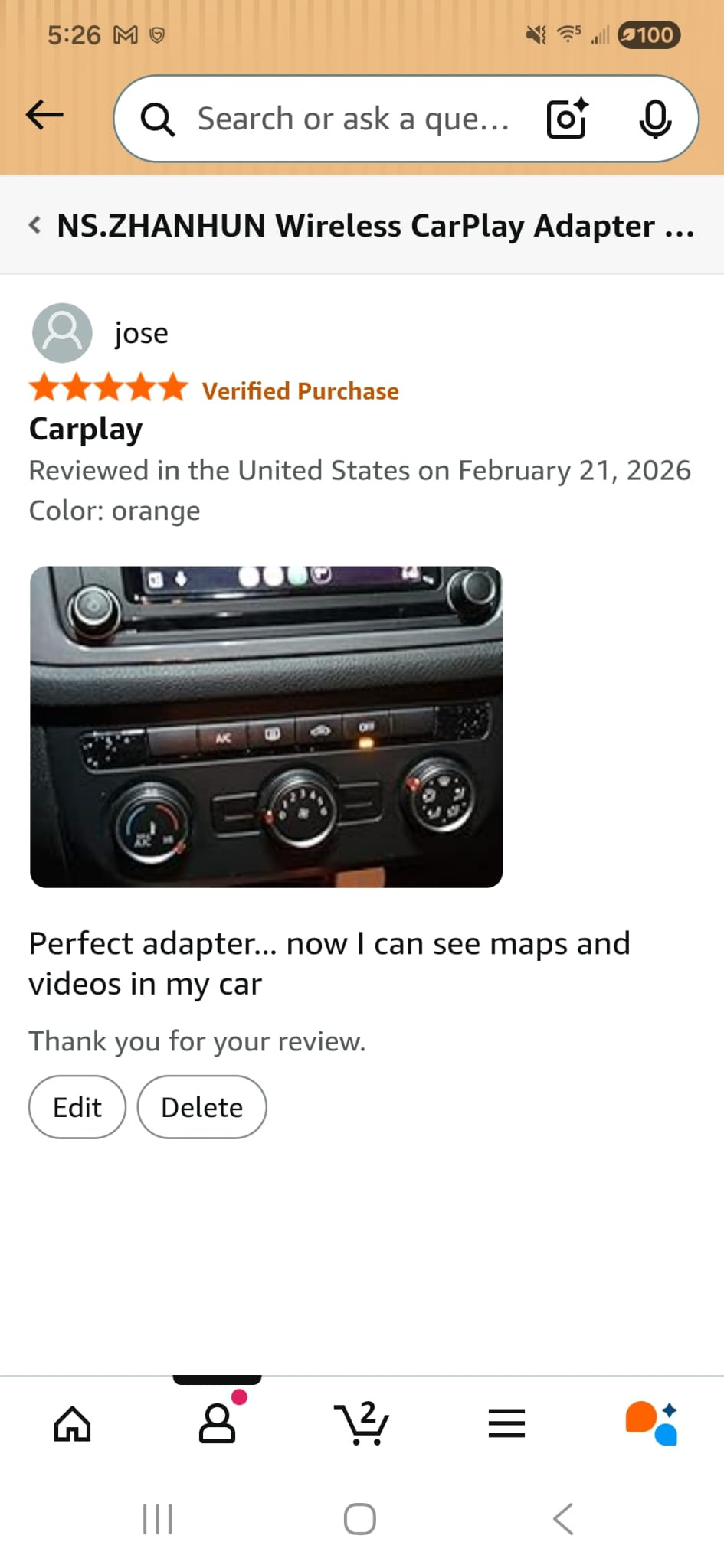724x1568 pixels.
Task: Open the account profile tab
Action: tap(218, 1424)
